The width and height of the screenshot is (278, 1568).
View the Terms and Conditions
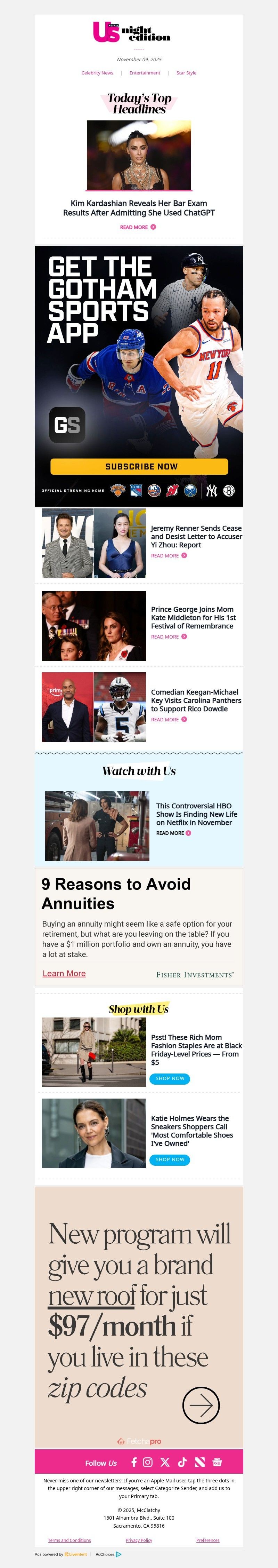pyautogui.click(x=69, y=1541)
